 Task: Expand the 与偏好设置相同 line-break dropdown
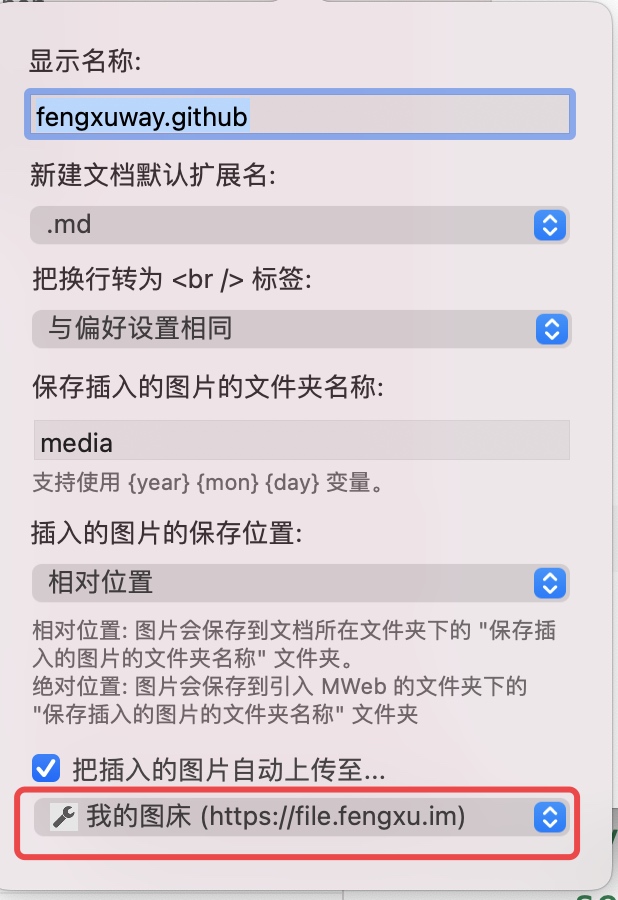[300, 328]
